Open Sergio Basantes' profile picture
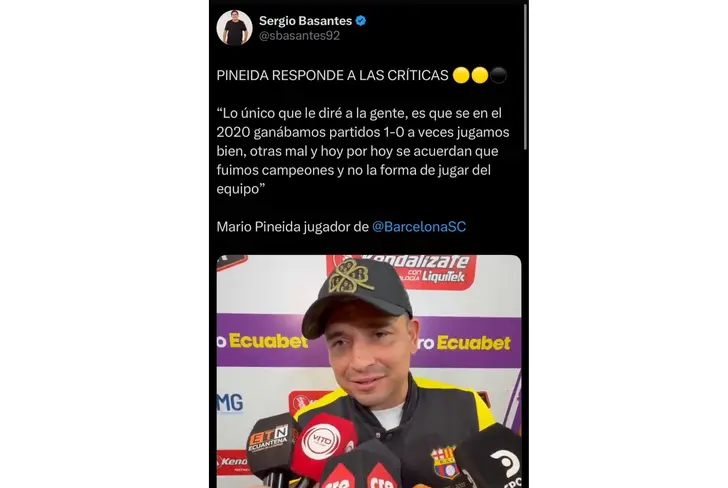 [x=234, y=27]
